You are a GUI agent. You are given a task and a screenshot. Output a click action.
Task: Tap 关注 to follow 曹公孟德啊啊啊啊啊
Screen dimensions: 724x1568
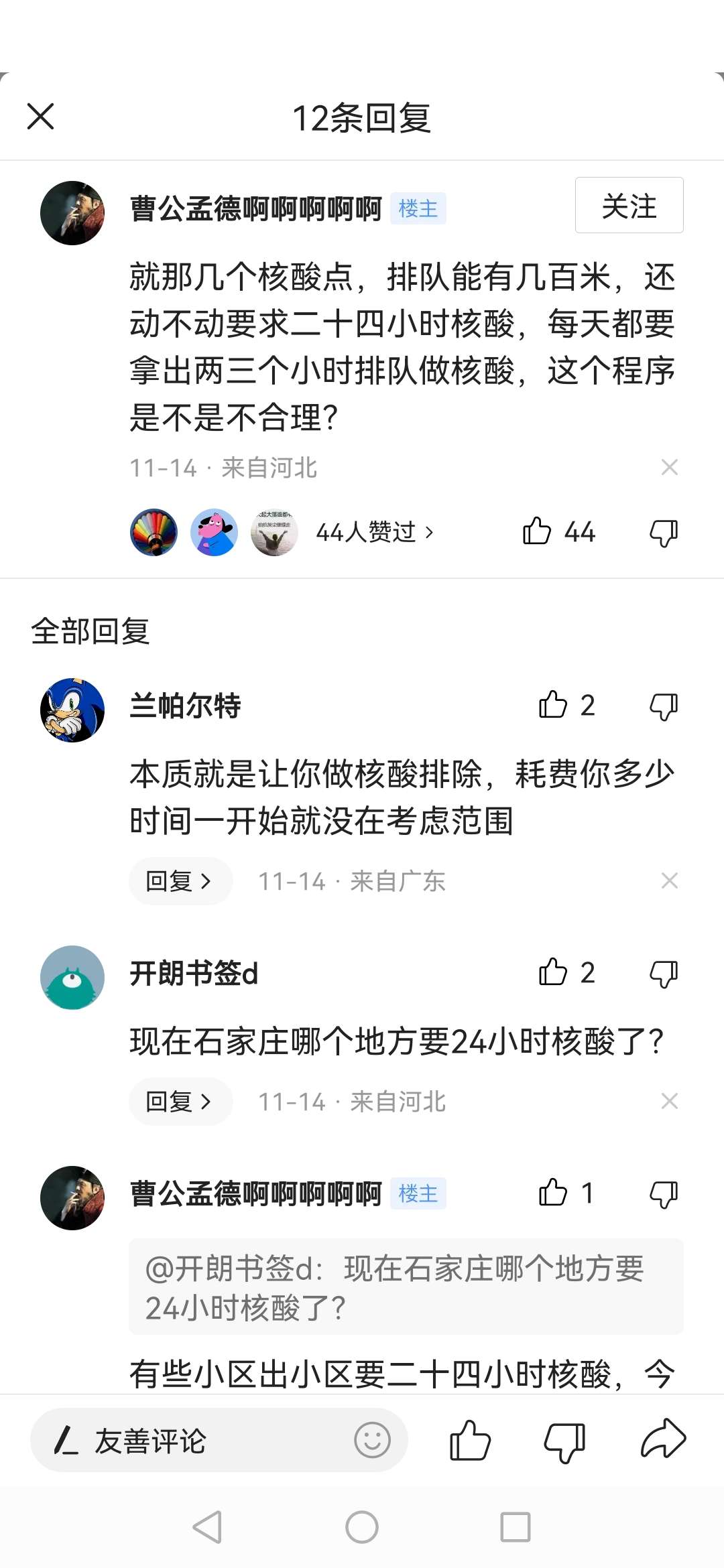pyautogui.click(x=629, y=206)
